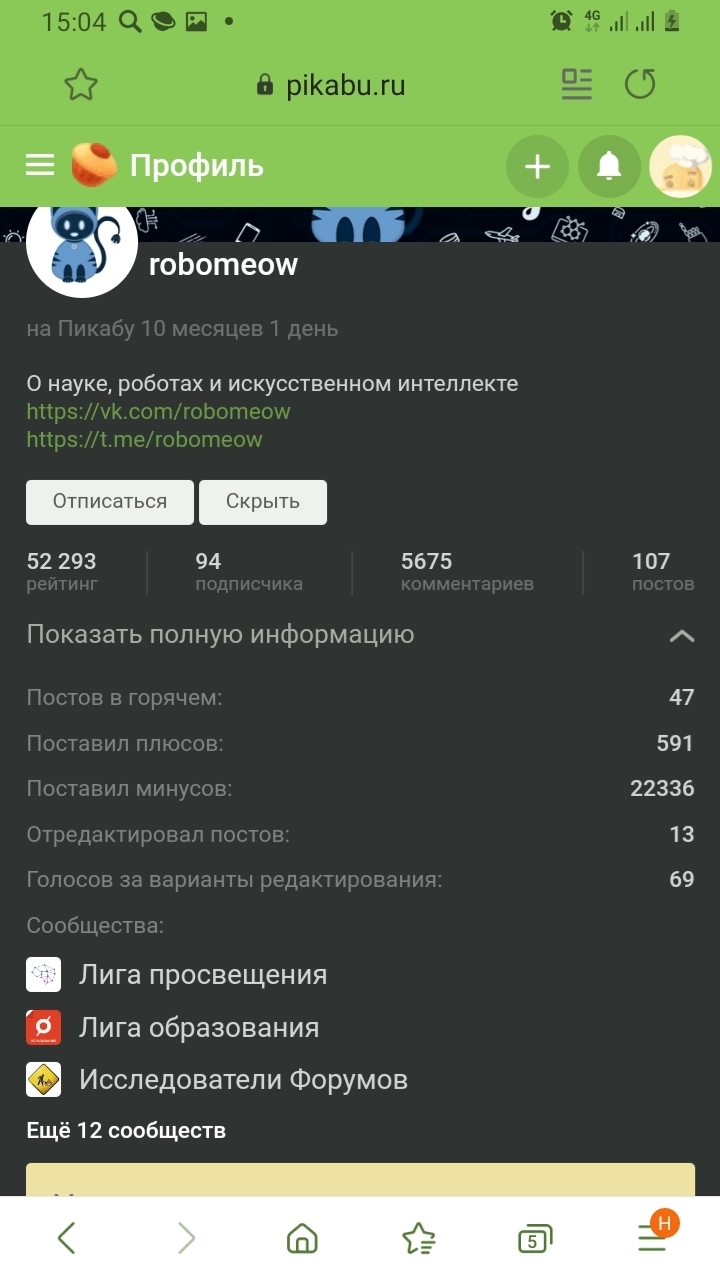The width and height of the screenshot is (720, 1280).
Task: Go to the browser home page
Action: (x=302, y=1240)
